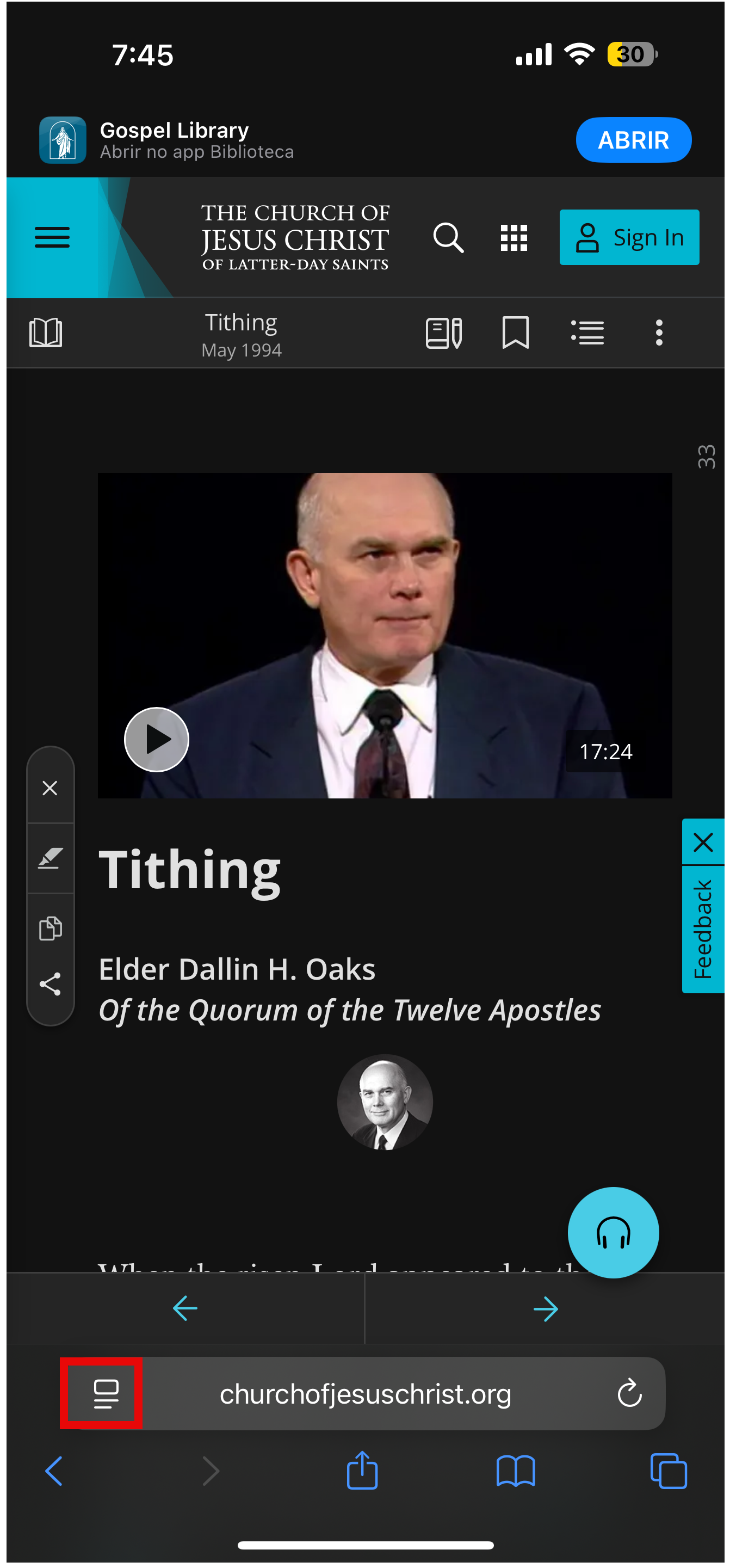
Task: Open the table of contents list
Action: click(x=587, y=333)
